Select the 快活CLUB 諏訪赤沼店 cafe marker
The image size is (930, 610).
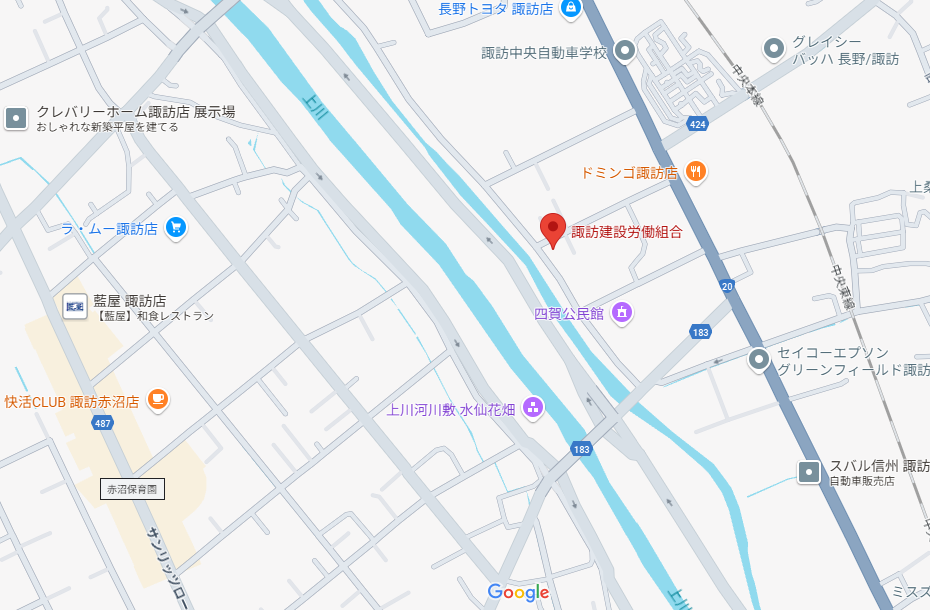coord(157,401)
